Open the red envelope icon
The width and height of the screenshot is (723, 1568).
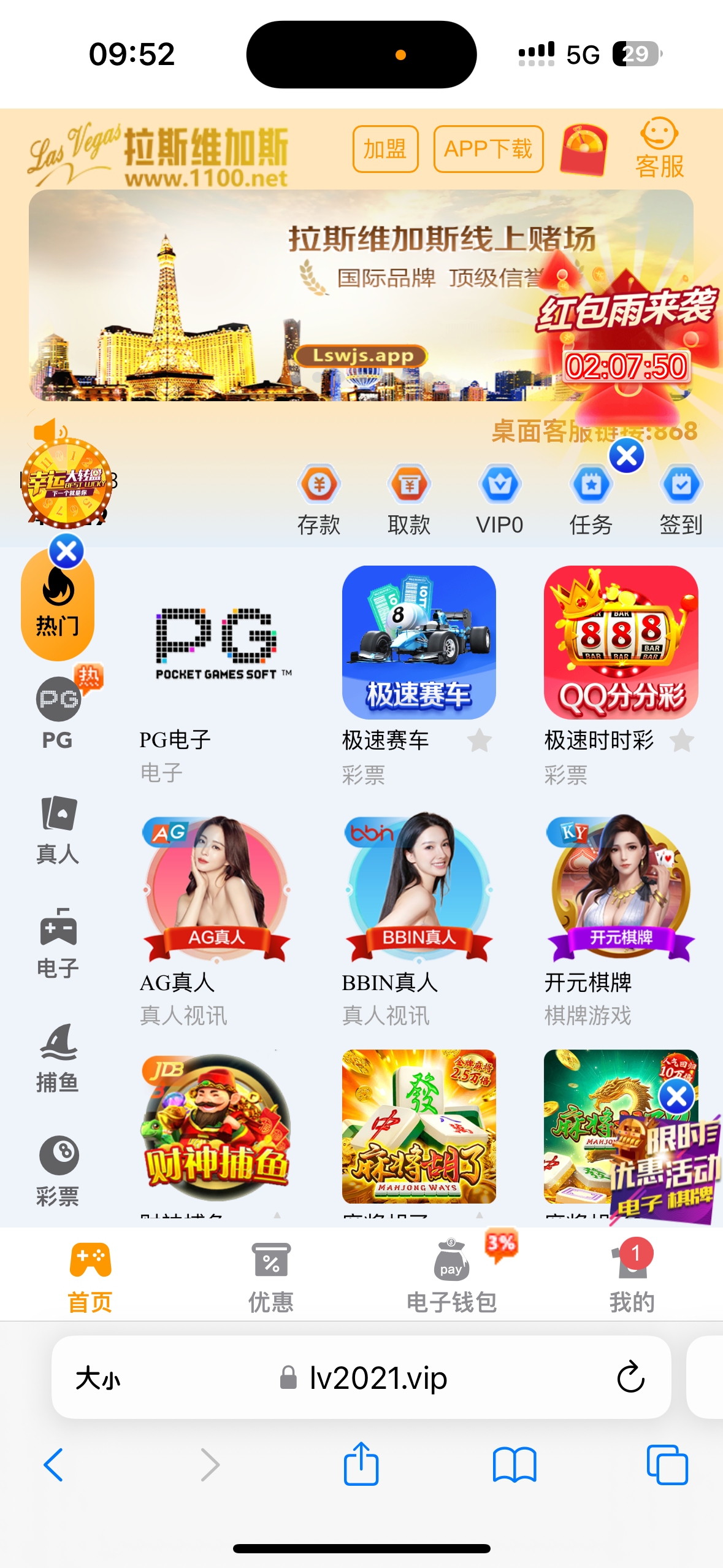(583, 150)
